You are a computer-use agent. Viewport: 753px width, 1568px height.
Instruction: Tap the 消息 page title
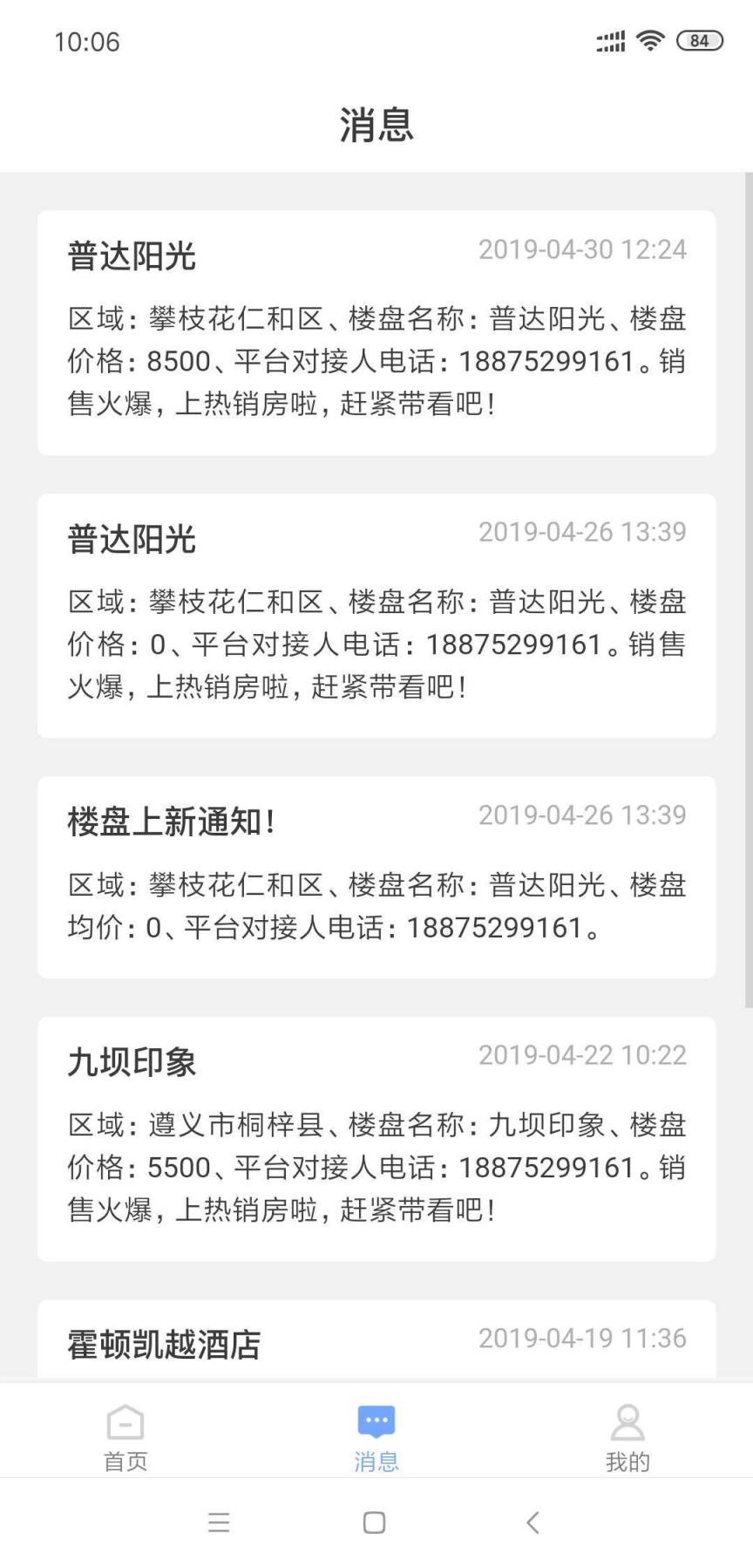click(x=375, y=125)
